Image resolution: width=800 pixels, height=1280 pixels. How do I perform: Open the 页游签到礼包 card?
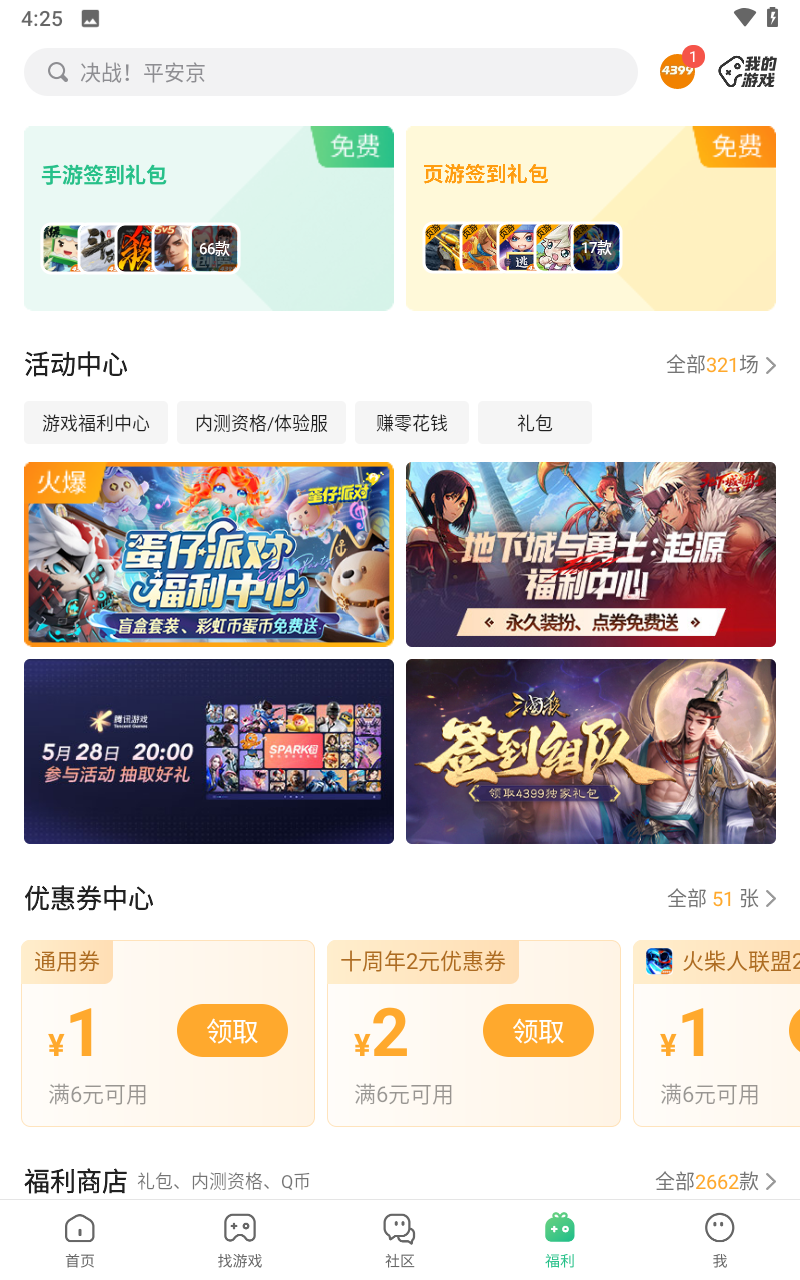click(590, 218)
